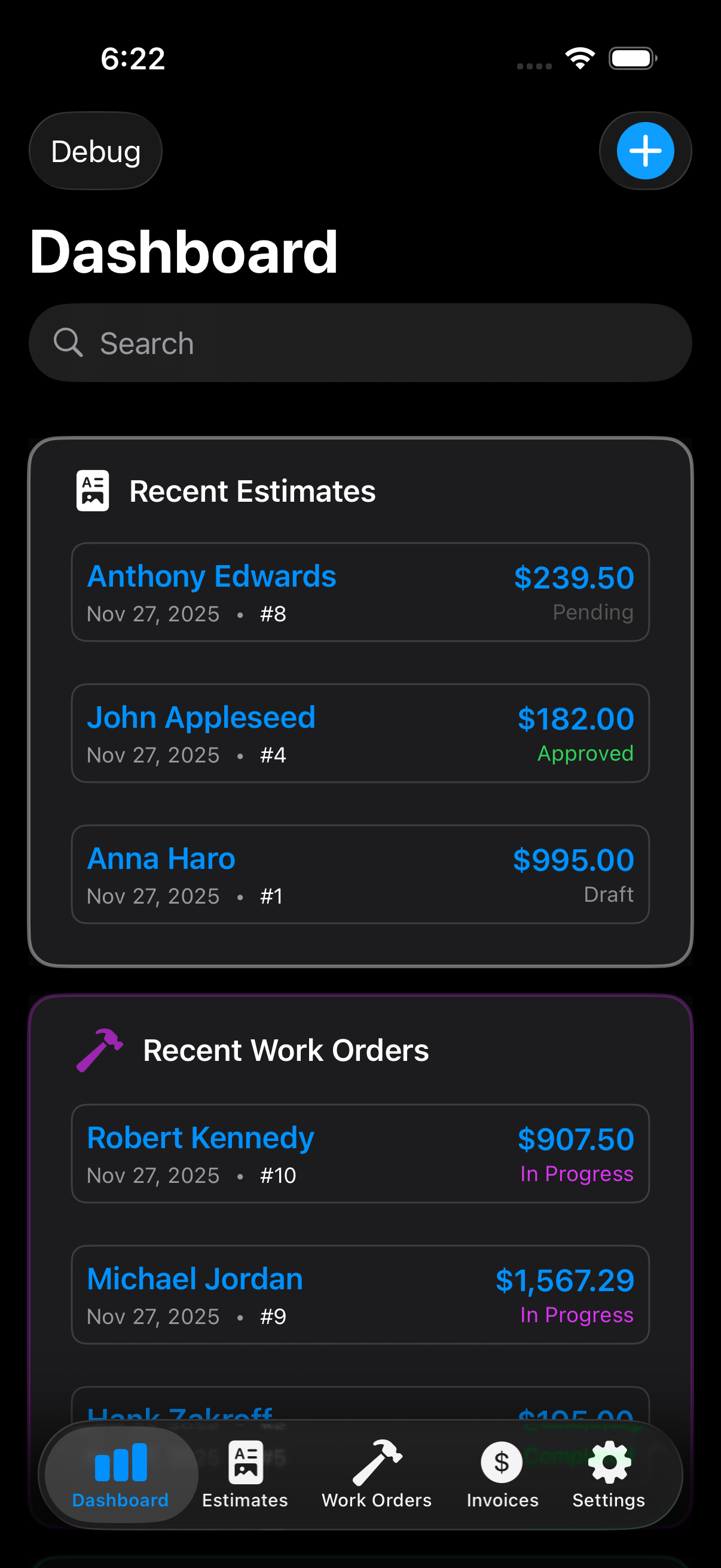721x1568 pixels.
Task: Tap the magnifying glass icon in the search bar
Action: [69, 343]
